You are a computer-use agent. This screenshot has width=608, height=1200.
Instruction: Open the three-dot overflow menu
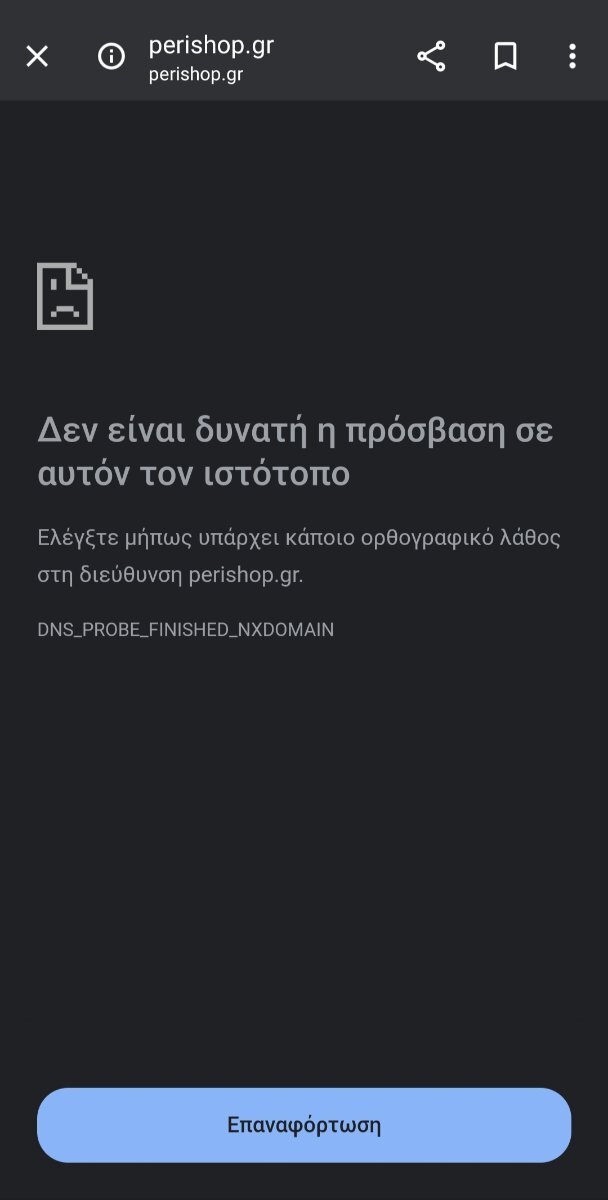tap(572, 57)
